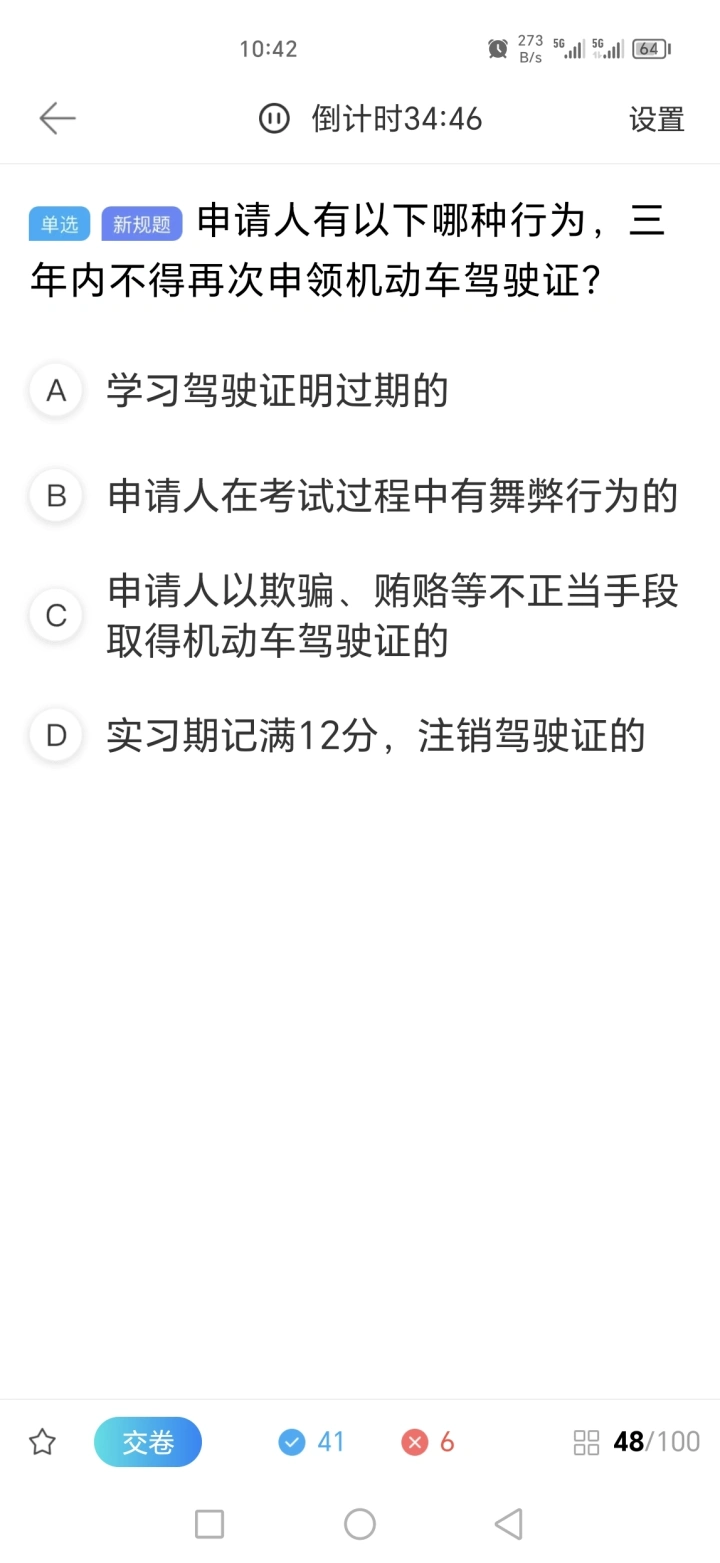720x1563 pixels.
Task: Open the recent apps square button
Action: (209, 1524)
